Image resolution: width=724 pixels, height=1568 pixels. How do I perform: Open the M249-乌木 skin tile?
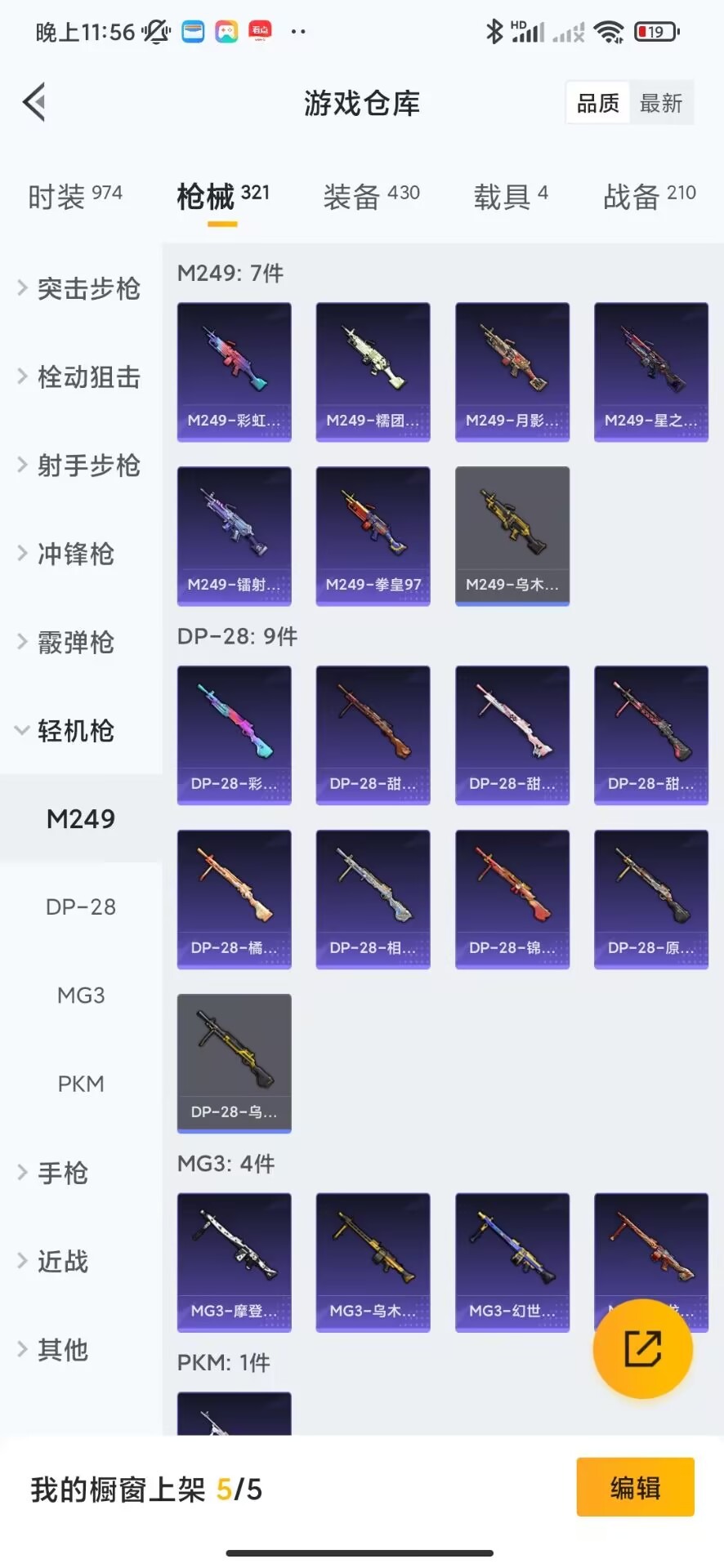coord(512,535)
